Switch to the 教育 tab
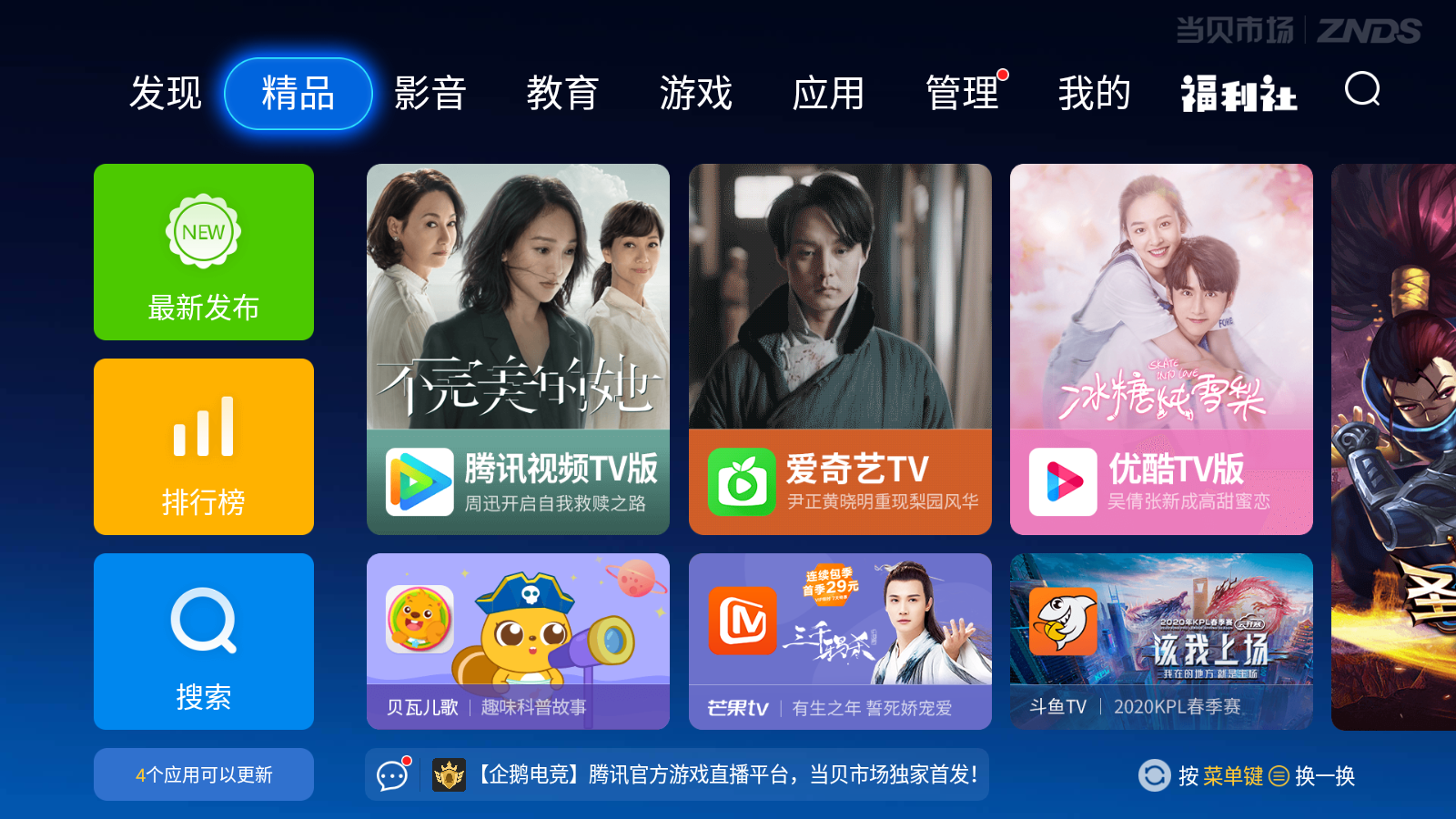The width and height of the screenshot is (1456, 819). (562, 93)
